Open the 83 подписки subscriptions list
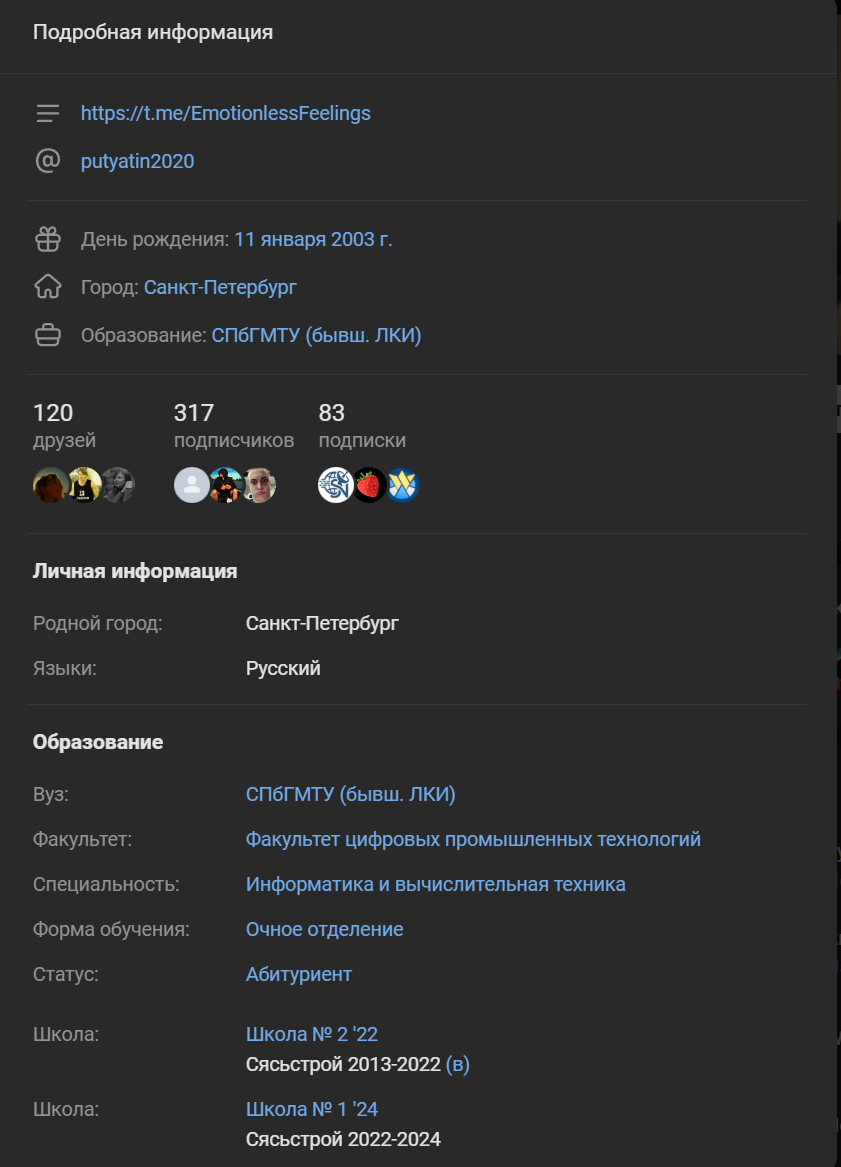Screen dimensions: 841x1167 point(362,426)
